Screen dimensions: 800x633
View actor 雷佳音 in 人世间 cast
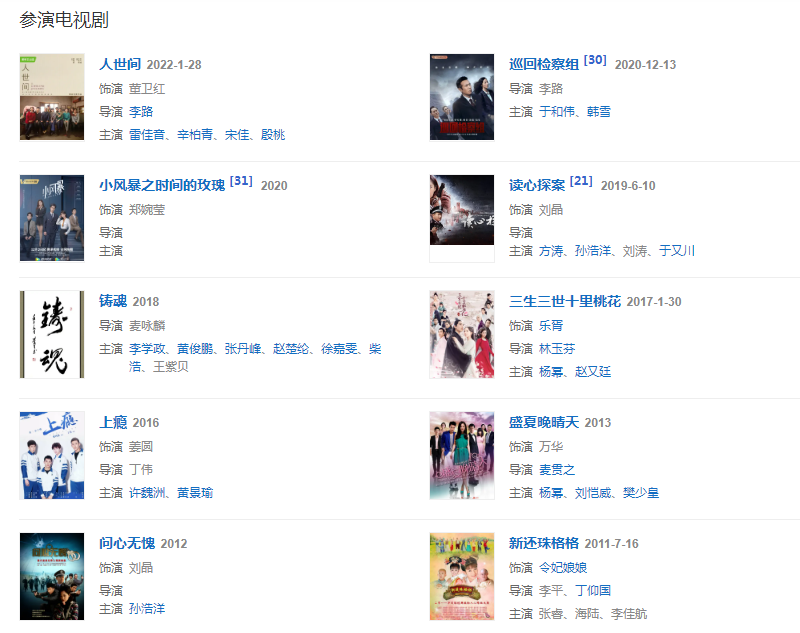tap(148, 135)
